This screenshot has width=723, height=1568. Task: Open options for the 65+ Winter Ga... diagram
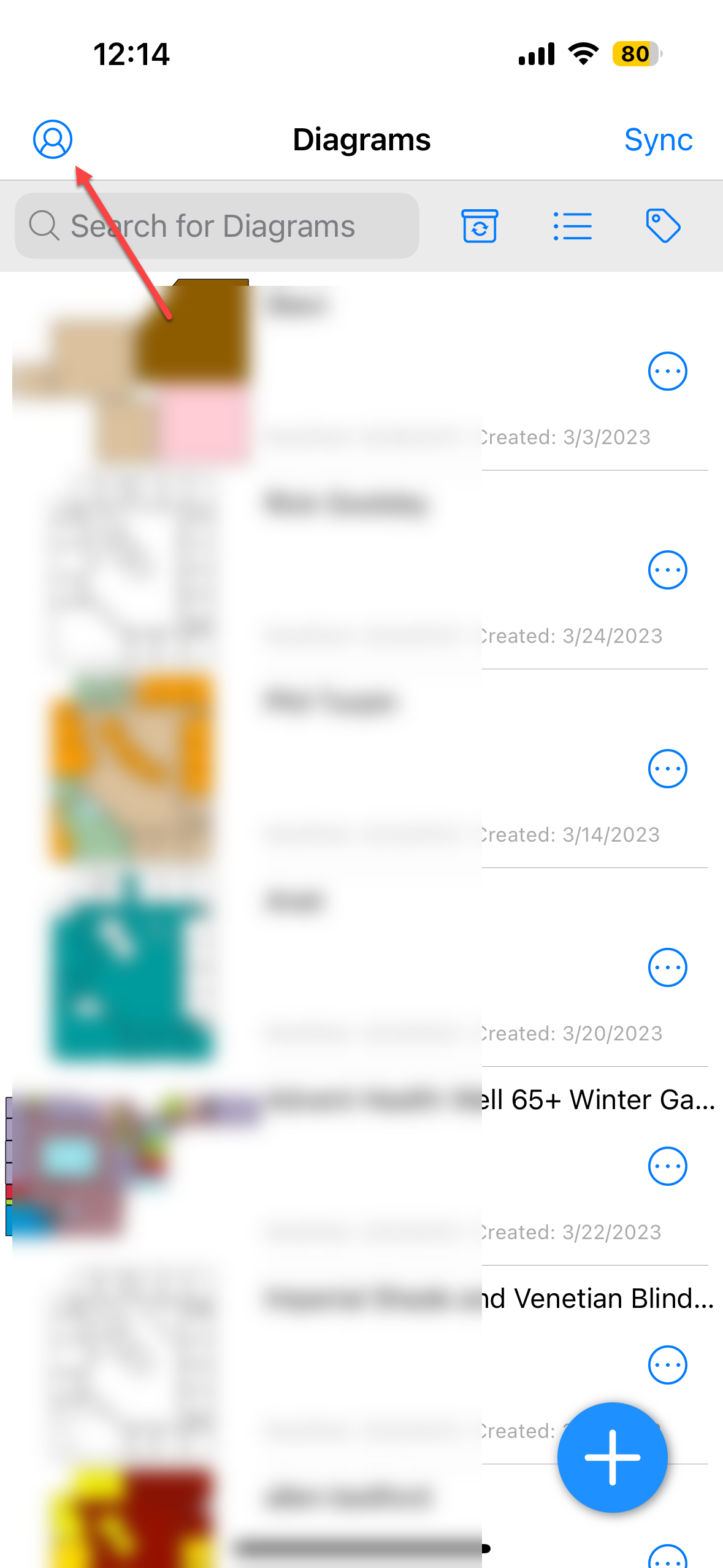(667, 1166)
